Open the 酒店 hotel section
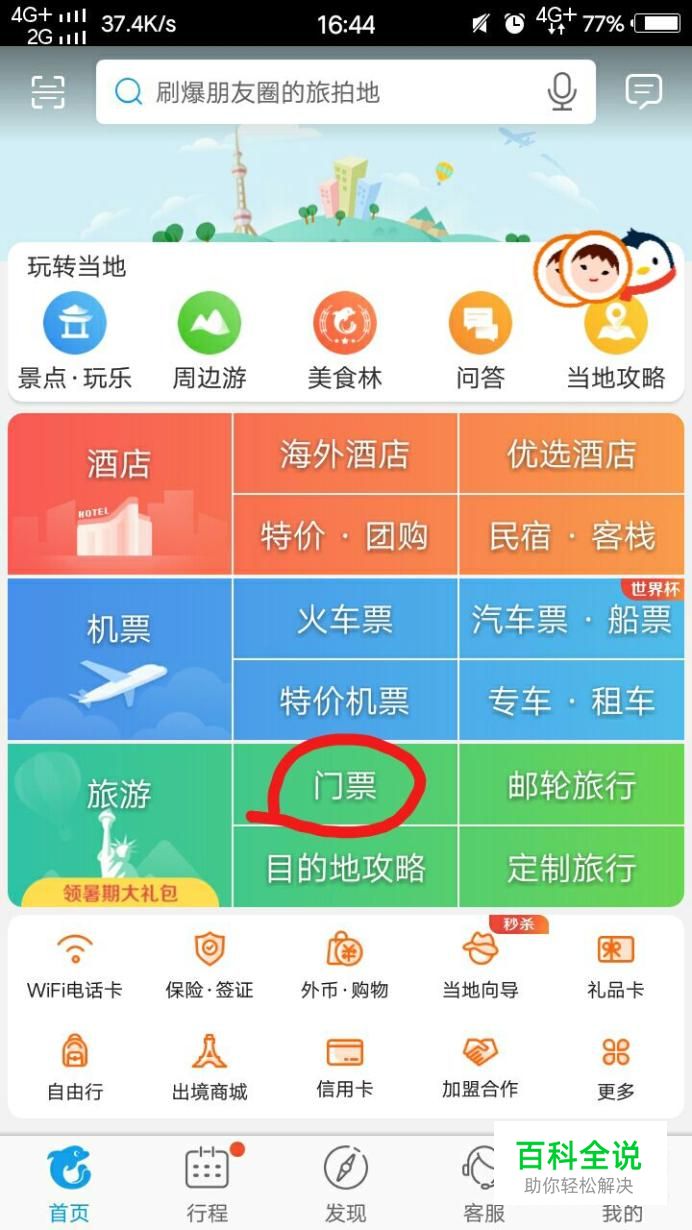Screen dimensions: 692x1230 (x=119, y=494)
